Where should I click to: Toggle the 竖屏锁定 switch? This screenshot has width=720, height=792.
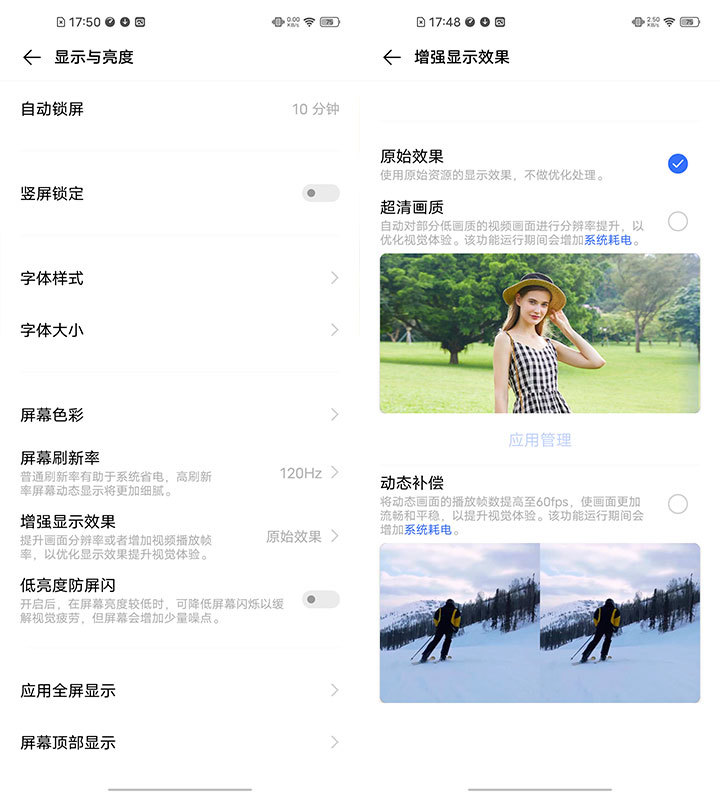(321, 193)
